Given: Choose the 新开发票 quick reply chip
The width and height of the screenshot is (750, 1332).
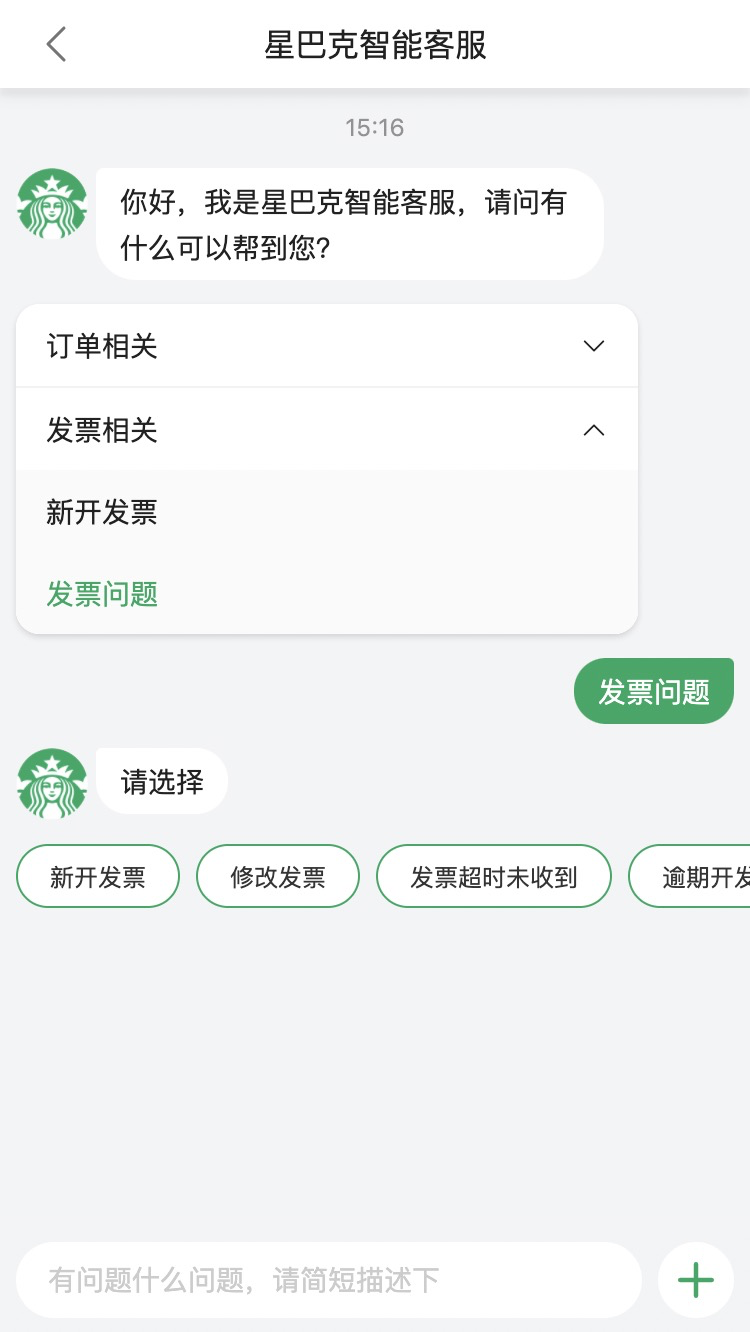Looking at the screenshot, I should pos(97,876).
